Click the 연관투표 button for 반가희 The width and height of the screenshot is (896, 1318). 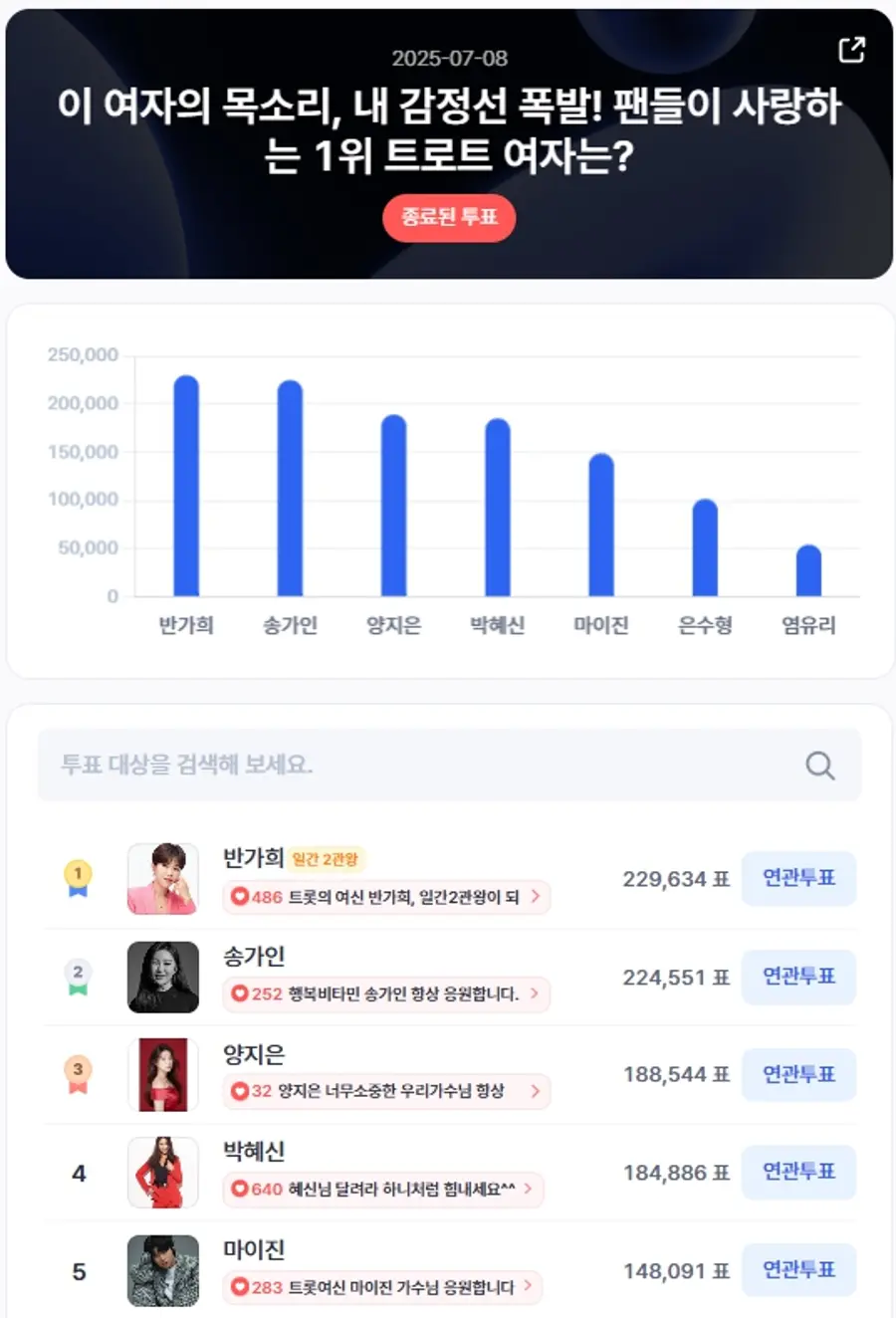tap(799, 879)
